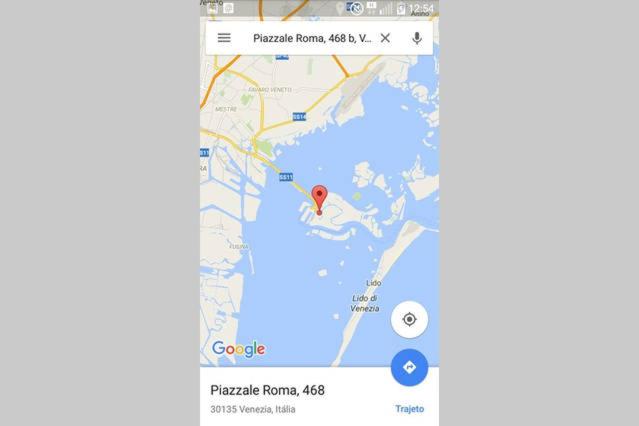
Task: Tap the search field showing Piazzale Roma
Action: [x=311, y=38]
